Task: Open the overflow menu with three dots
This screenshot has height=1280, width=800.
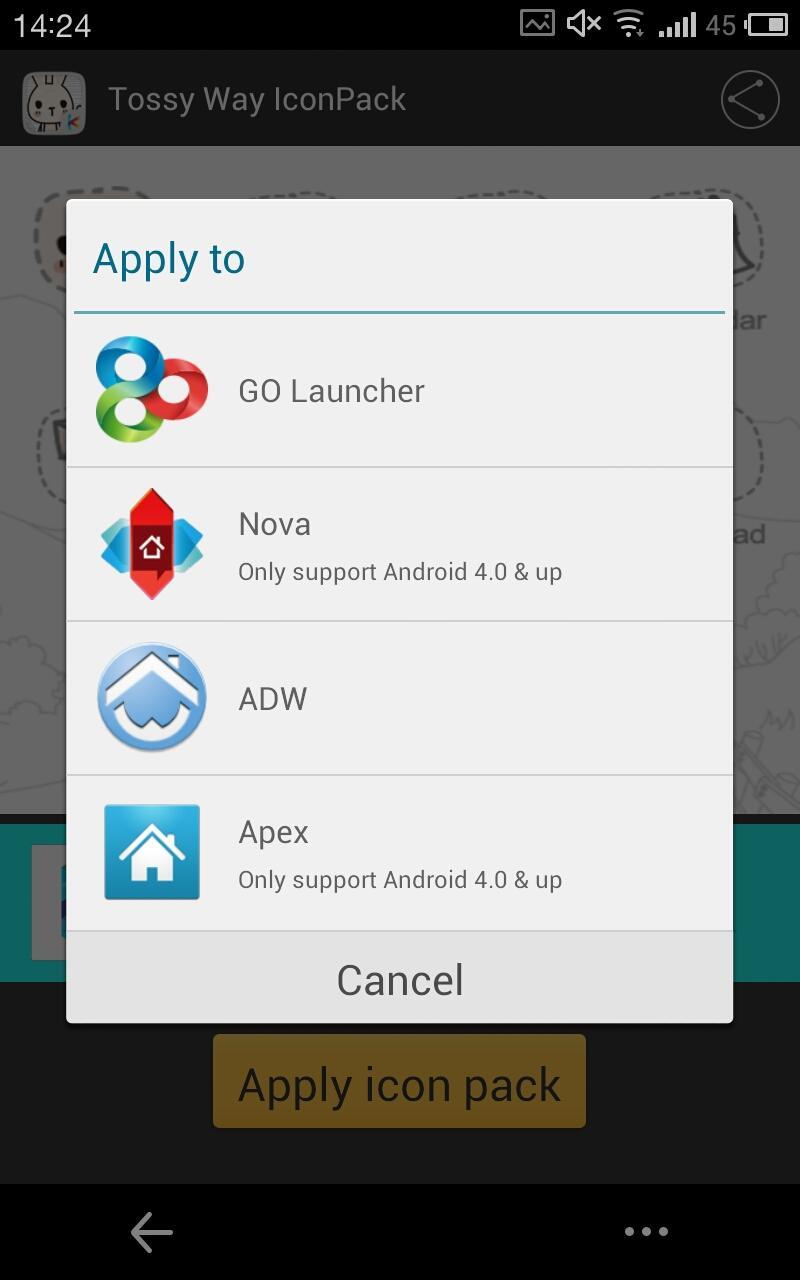Action: [x=646, y=1231]
